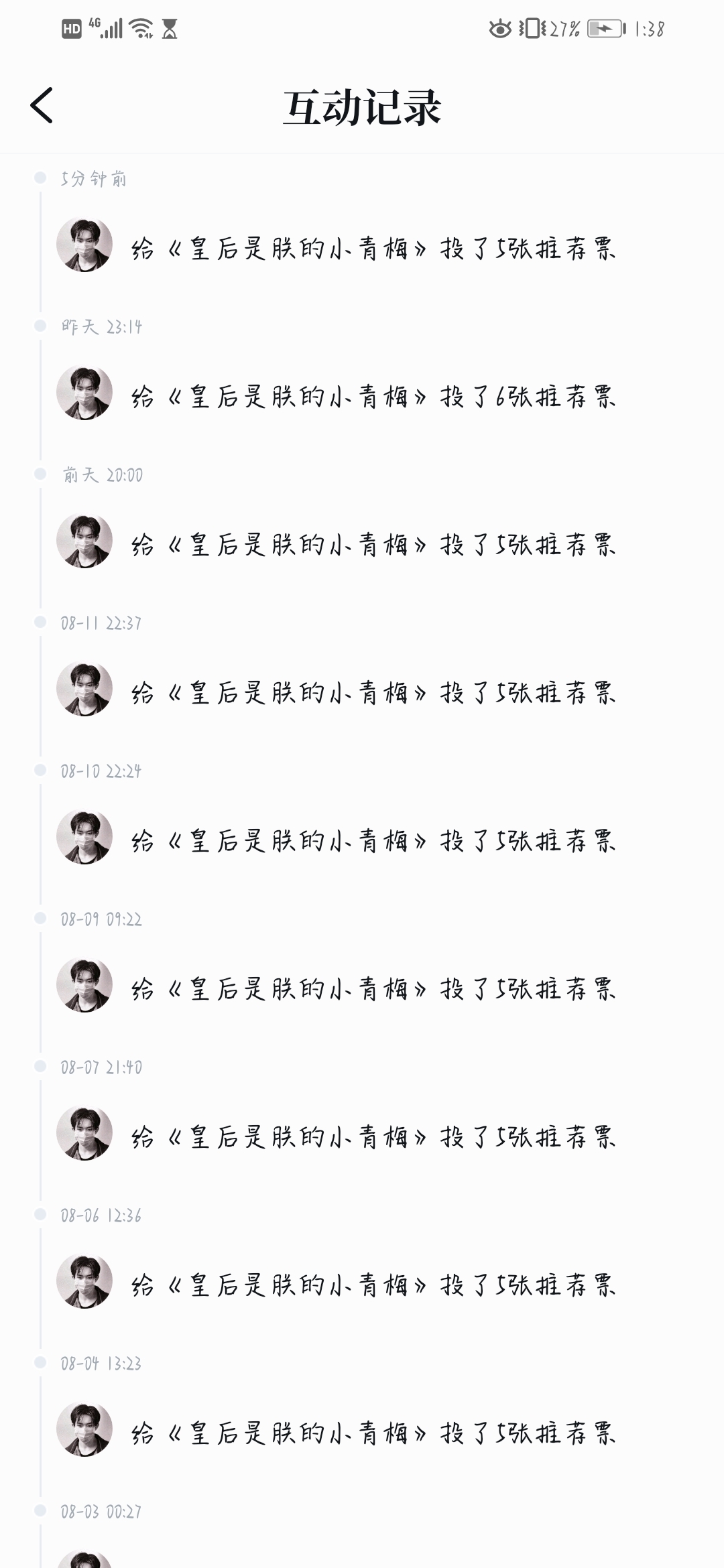Tap the avatar in the 08-09 09:22 record

pos(84,985)
